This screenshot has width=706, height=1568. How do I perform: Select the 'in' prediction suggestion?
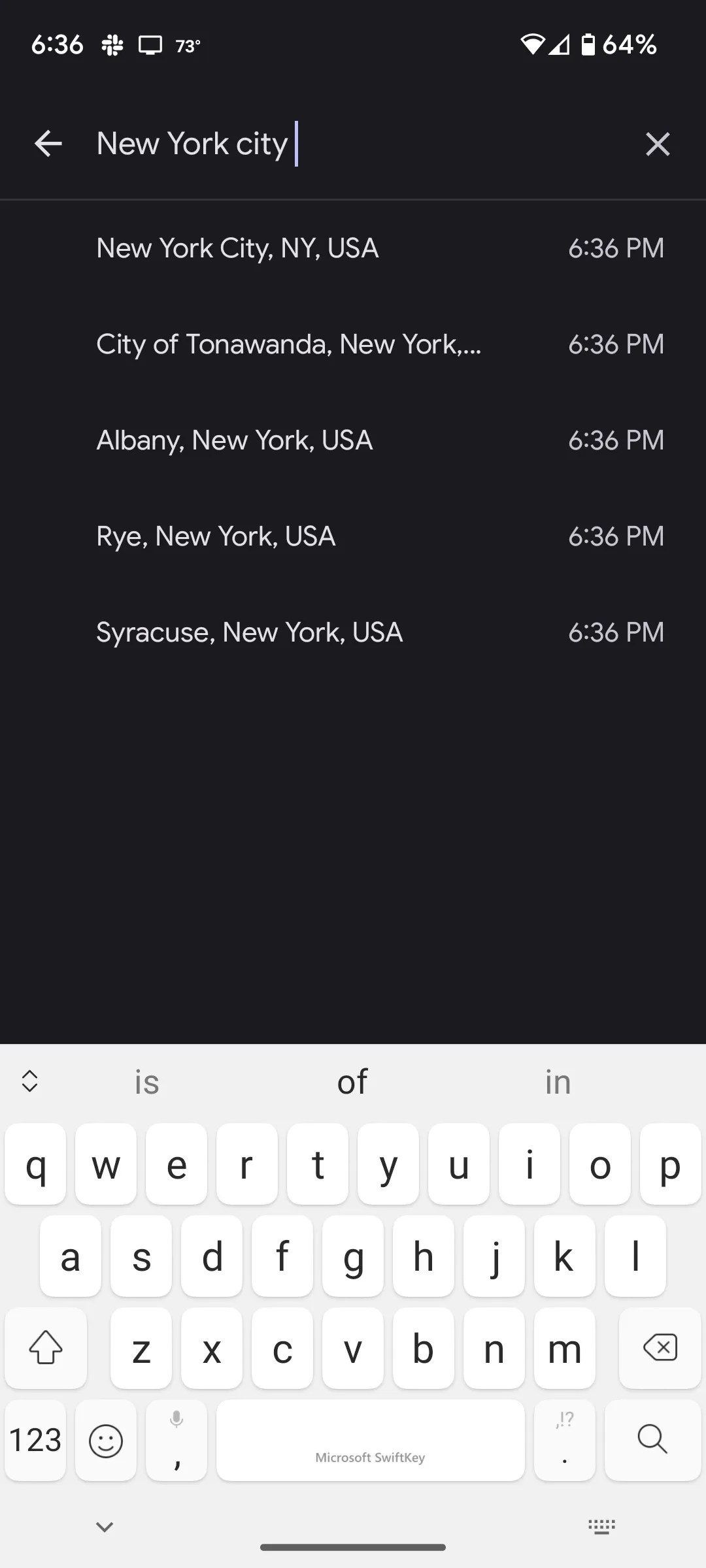point(558,1081)
